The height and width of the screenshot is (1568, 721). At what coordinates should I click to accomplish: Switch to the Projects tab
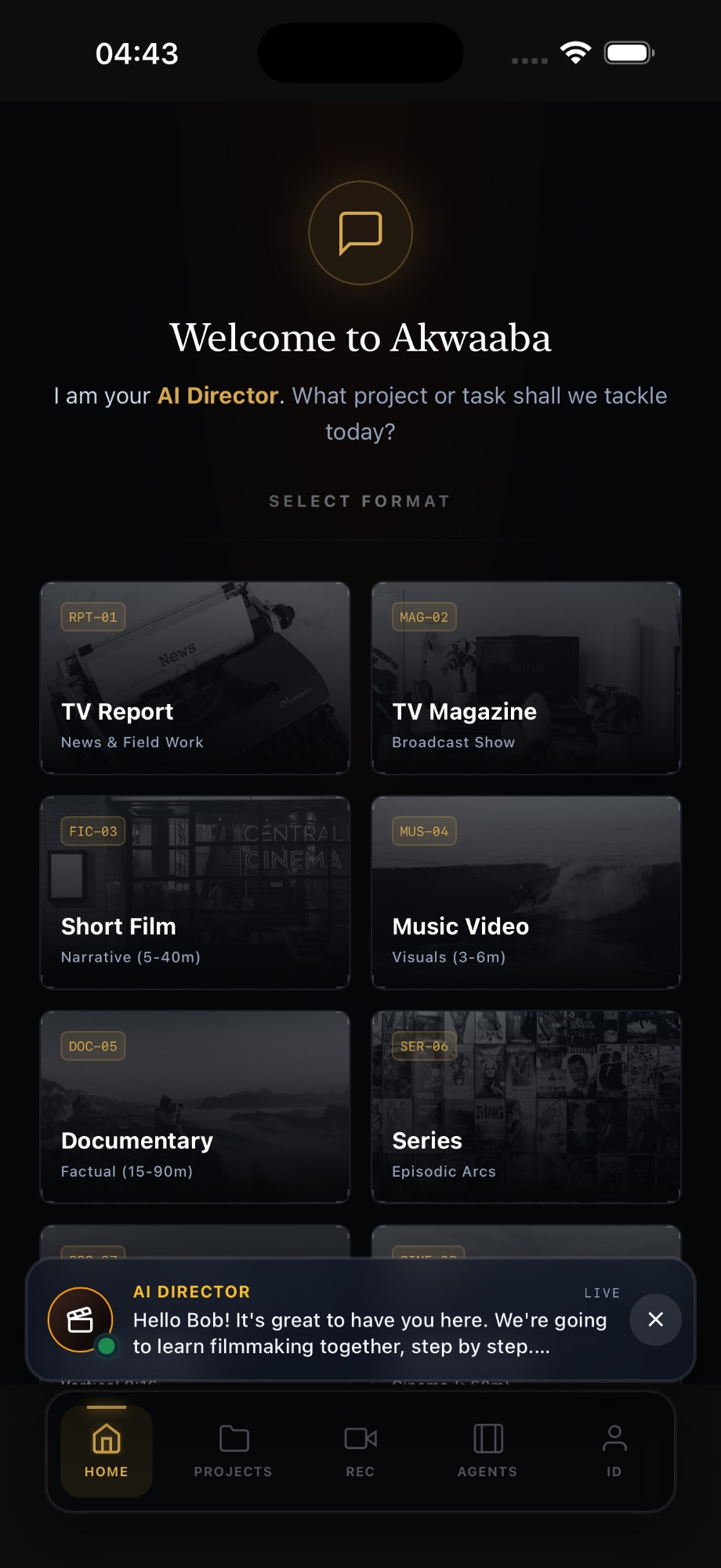[x=234, y=1451]
